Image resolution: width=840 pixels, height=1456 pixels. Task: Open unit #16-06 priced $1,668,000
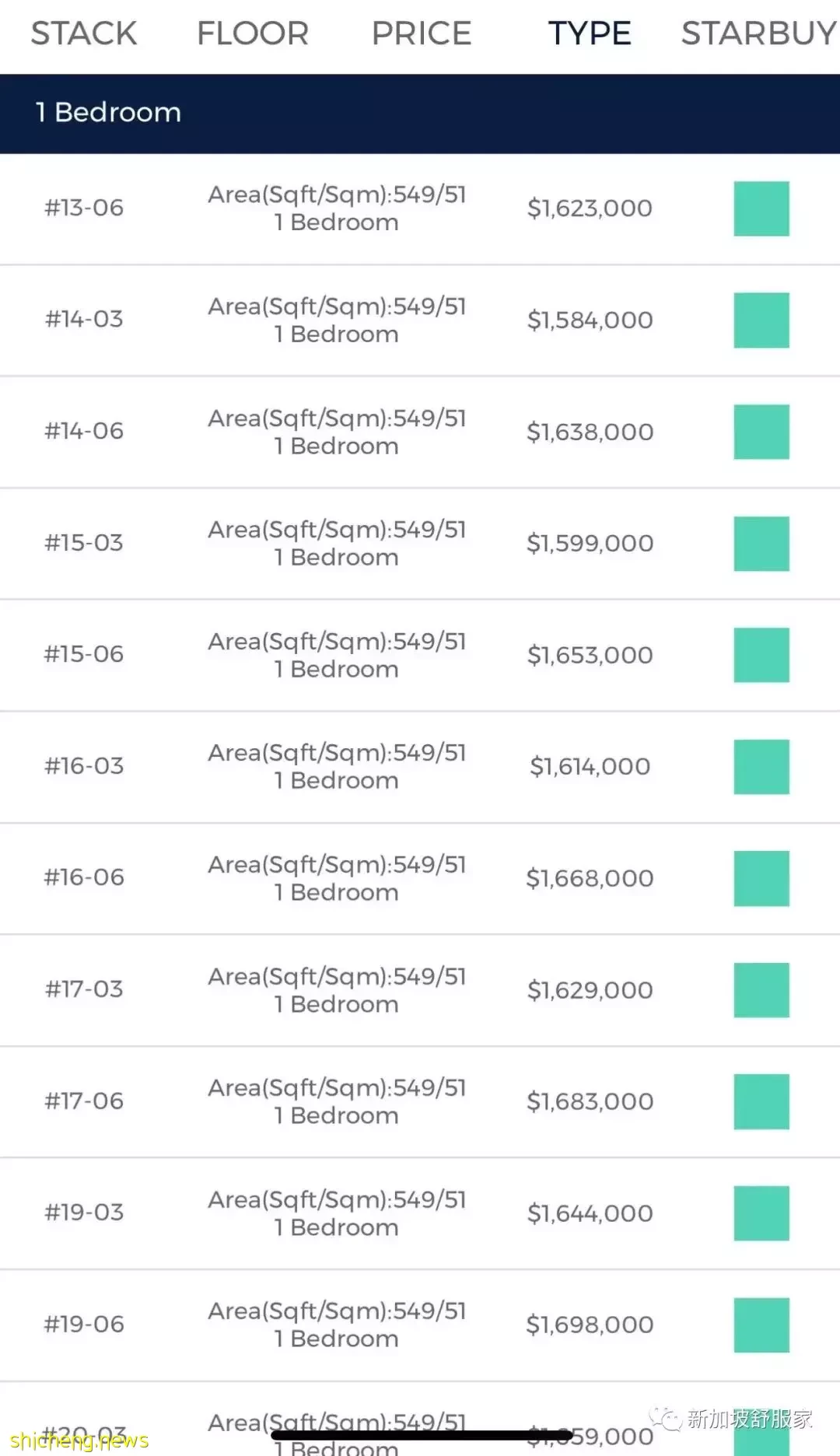(420, 879)
